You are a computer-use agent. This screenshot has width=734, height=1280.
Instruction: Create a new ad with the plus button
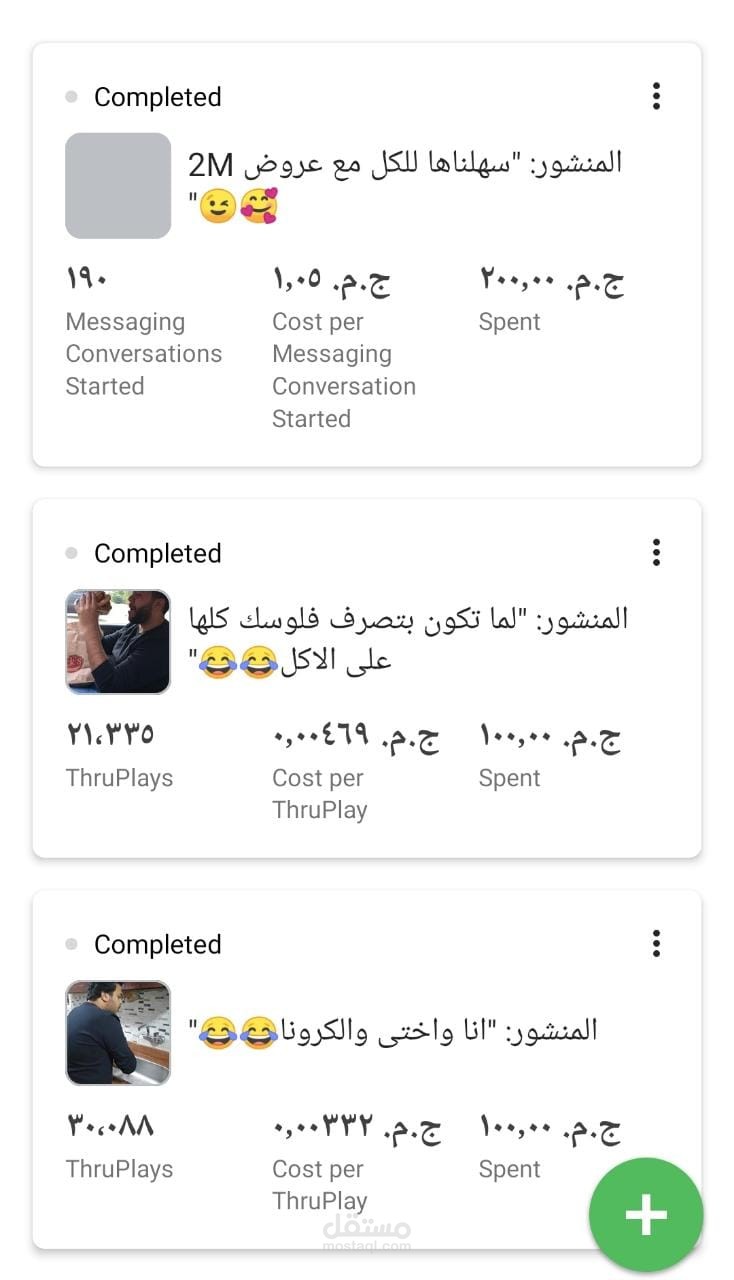coord(646,1215)
